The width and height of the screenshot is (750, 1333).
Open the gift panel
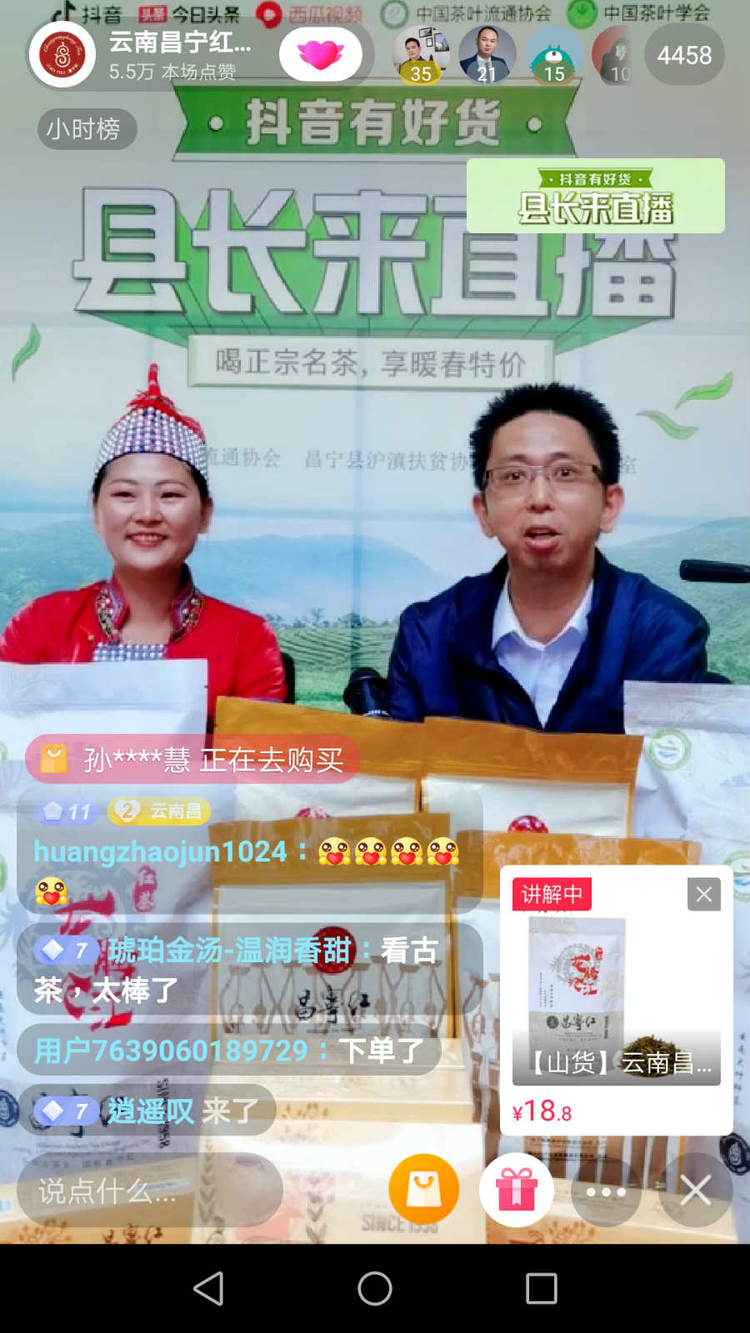[515, 1190]
